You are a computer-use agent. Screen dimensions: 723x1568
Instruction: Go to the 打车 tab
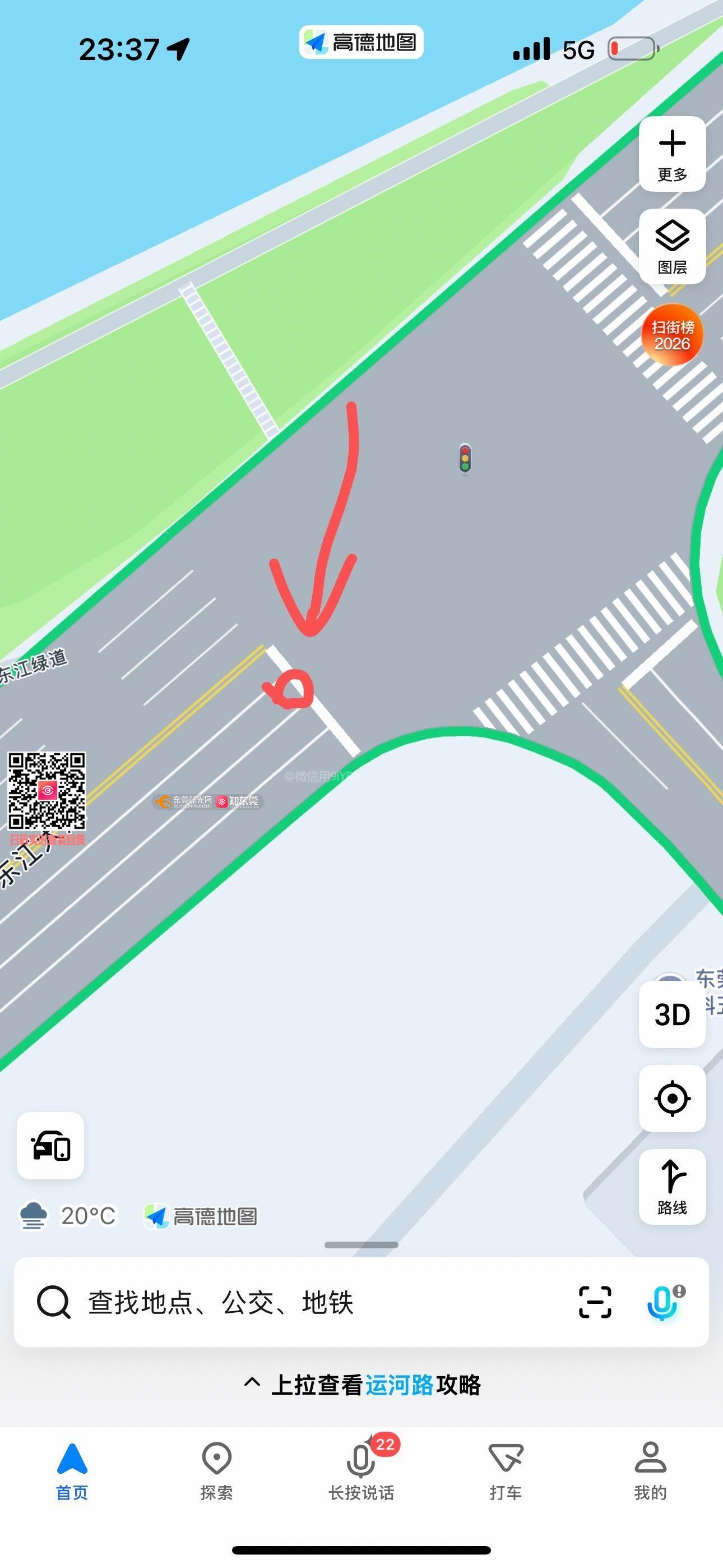pyautogui.click(x=506, y=1470)
